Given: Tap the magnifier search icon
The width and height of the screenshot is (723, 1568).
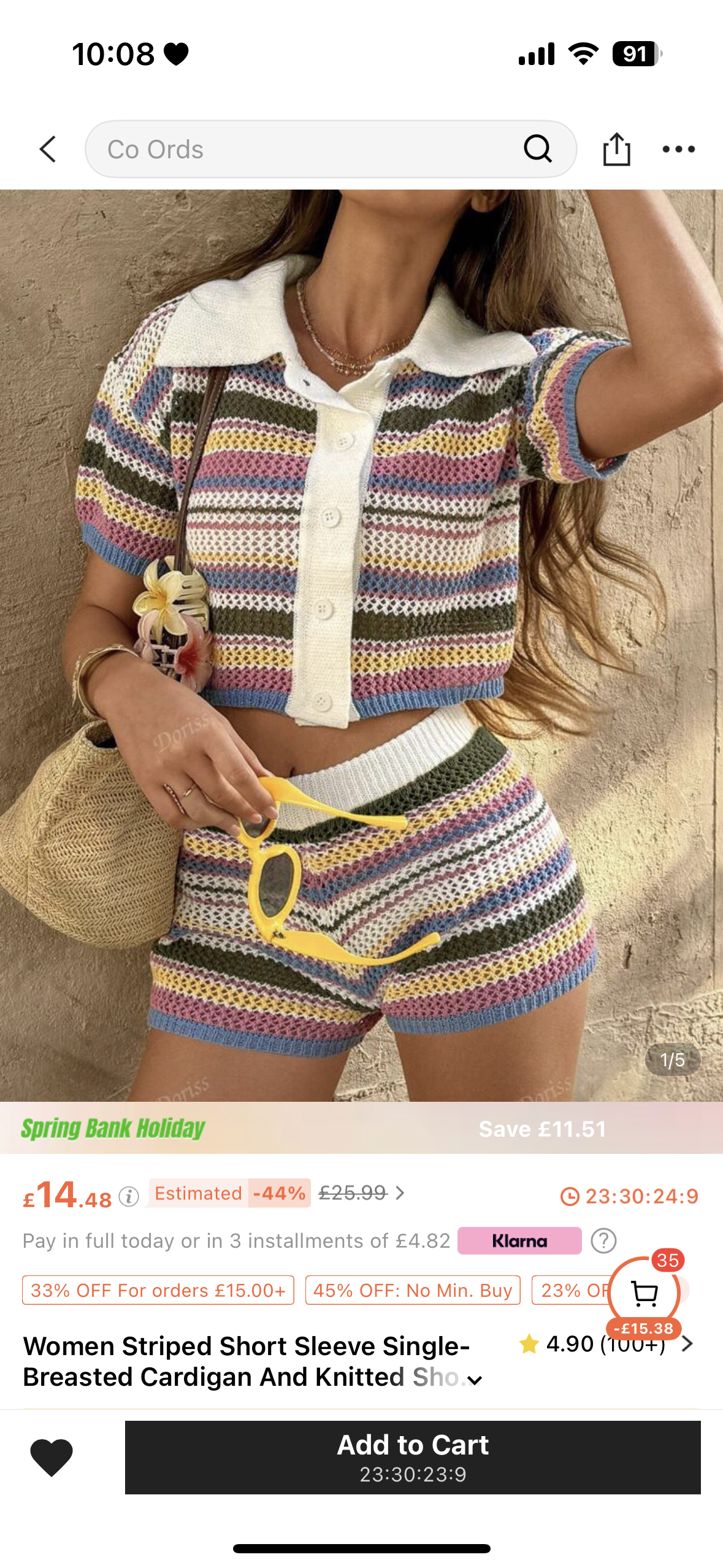Looking at the screenshot, I should tap(538, 149).
